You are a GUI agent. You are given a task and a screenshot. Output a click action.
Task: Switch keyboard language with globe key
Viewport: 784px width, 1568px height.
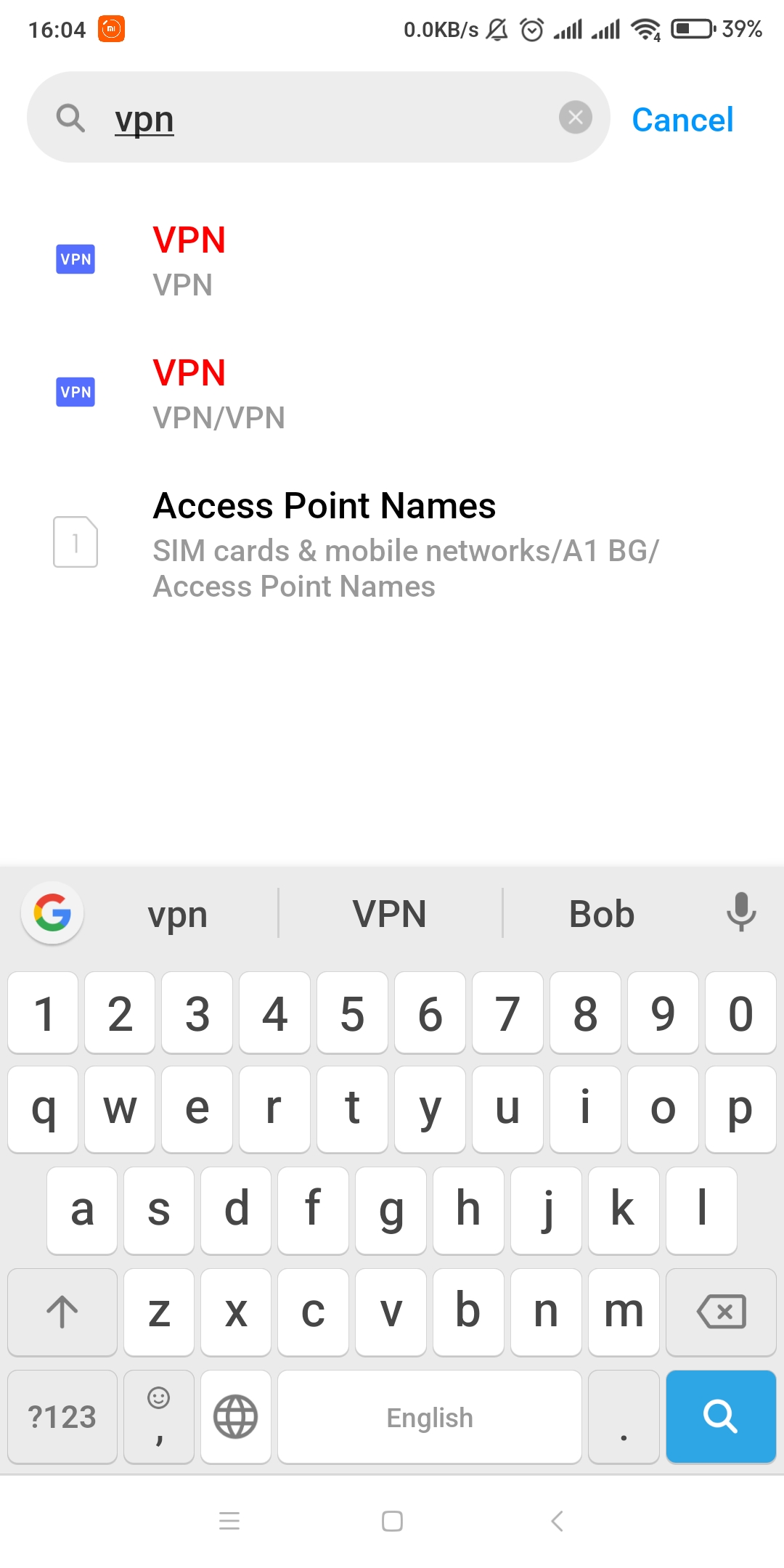[x=236, y=1416]
